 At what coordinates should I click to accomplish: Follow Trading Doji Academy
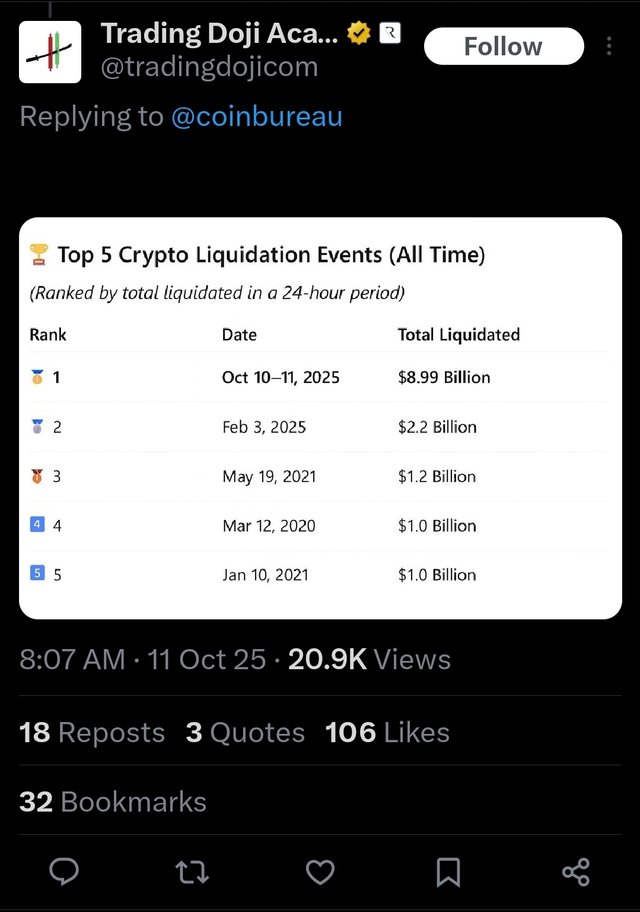tap(503, 46)
